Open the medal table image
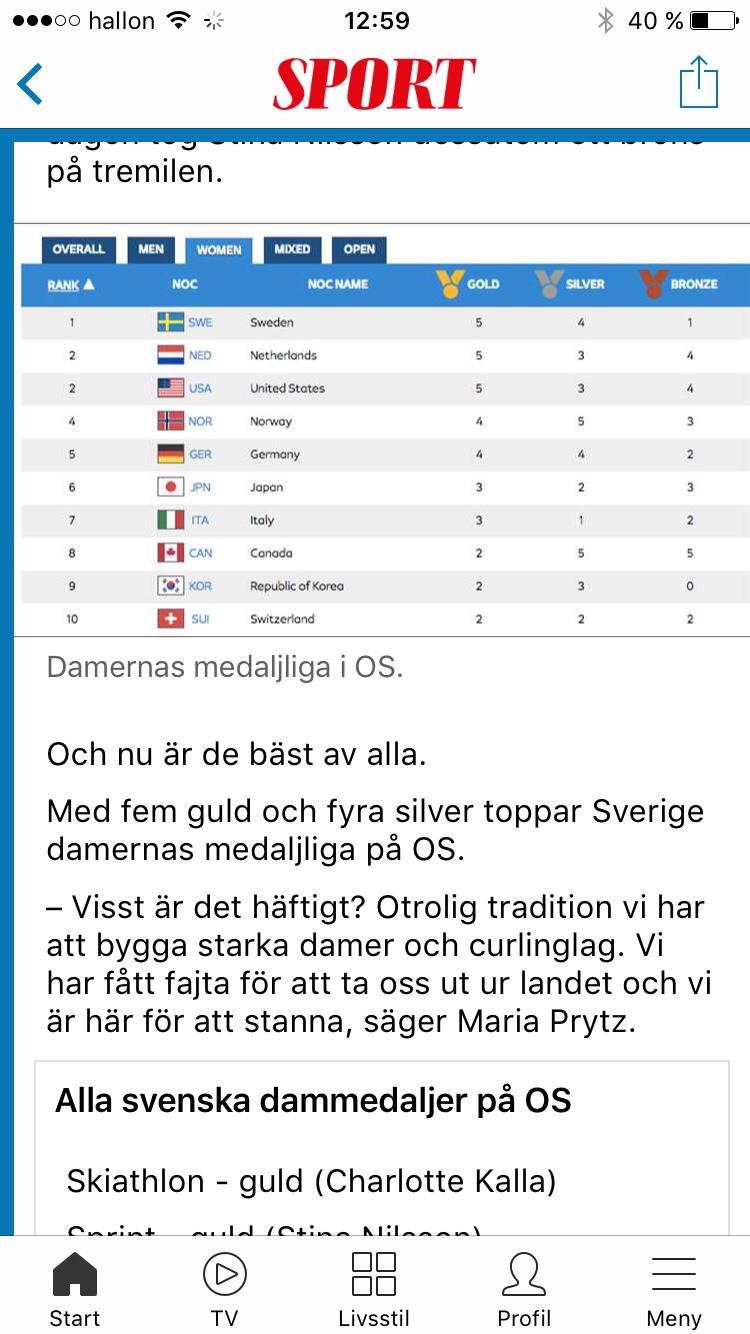 382,430
